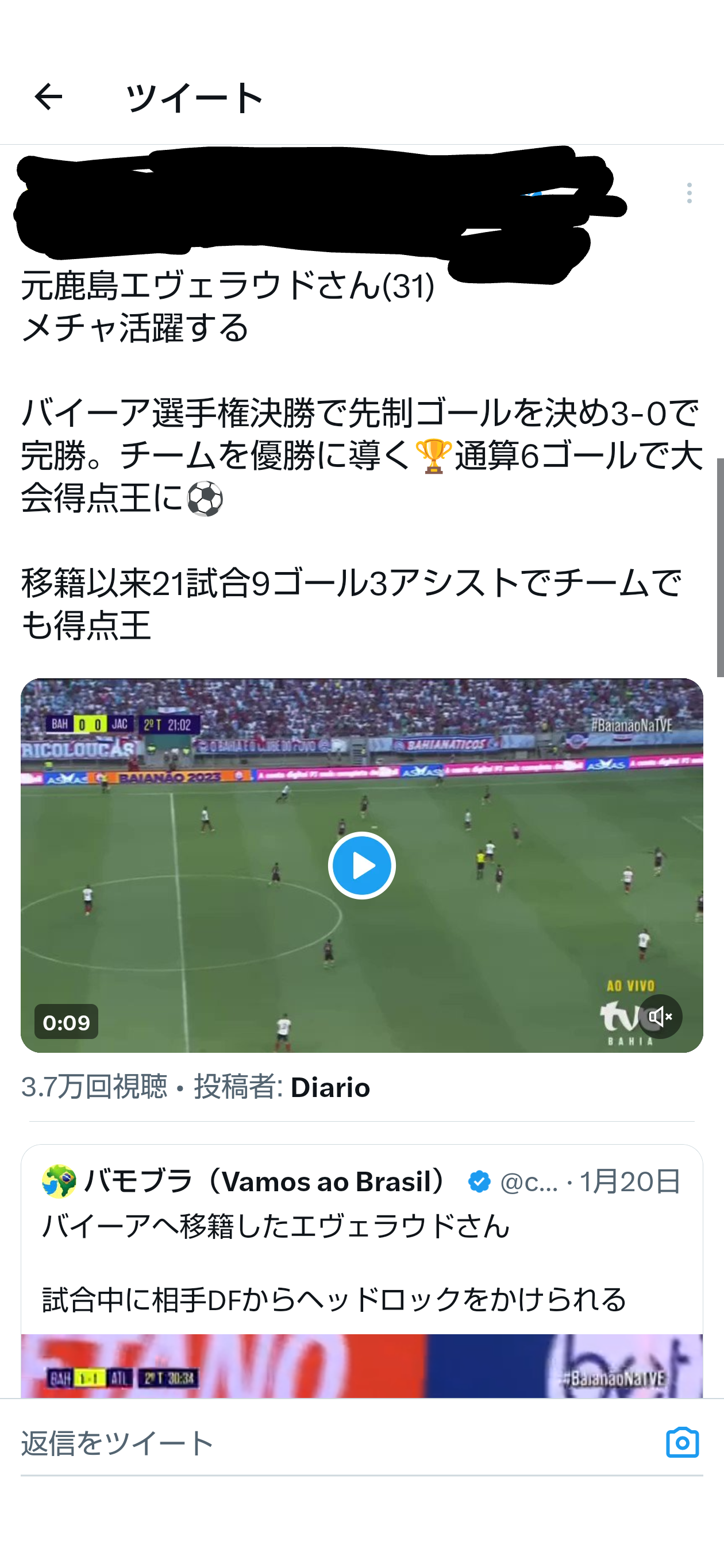Open the tweet's three-dot overflow menu
The width and height of the screenshot is (724, 1568).
690,193
